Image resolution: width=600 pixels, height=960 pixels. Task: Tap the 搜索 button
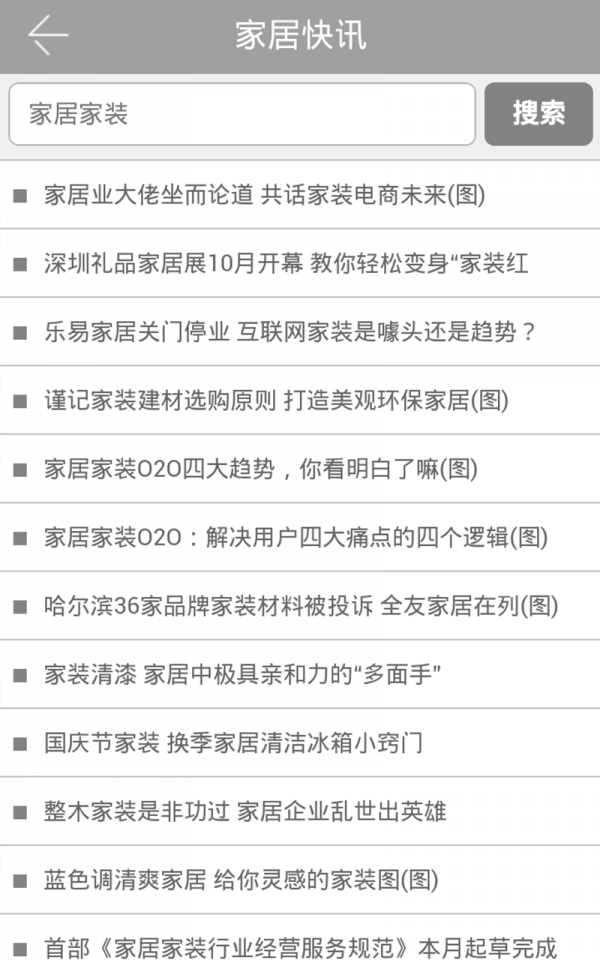(x=539, y=114)
